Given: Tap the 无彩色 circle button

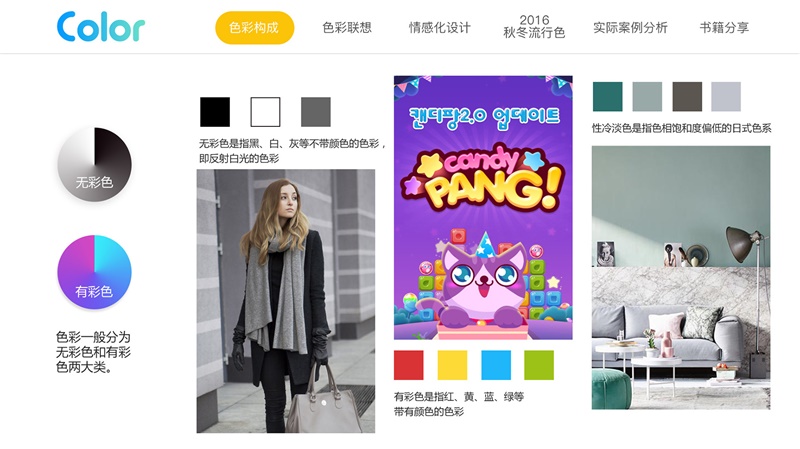Looking at the screenshot, I should [95, 165].
